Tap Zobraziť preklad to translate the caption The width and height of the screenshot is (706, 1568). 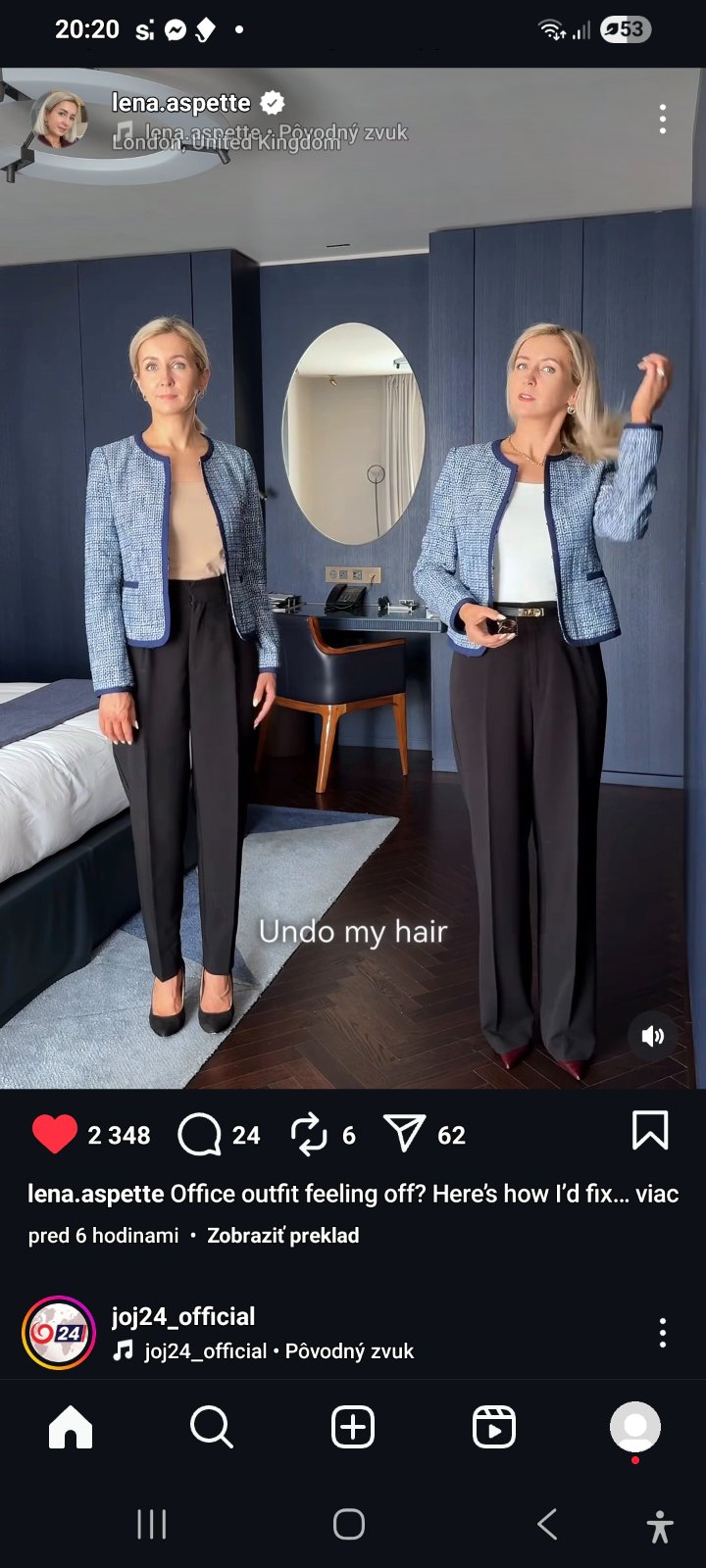(x=282, y=1236)
